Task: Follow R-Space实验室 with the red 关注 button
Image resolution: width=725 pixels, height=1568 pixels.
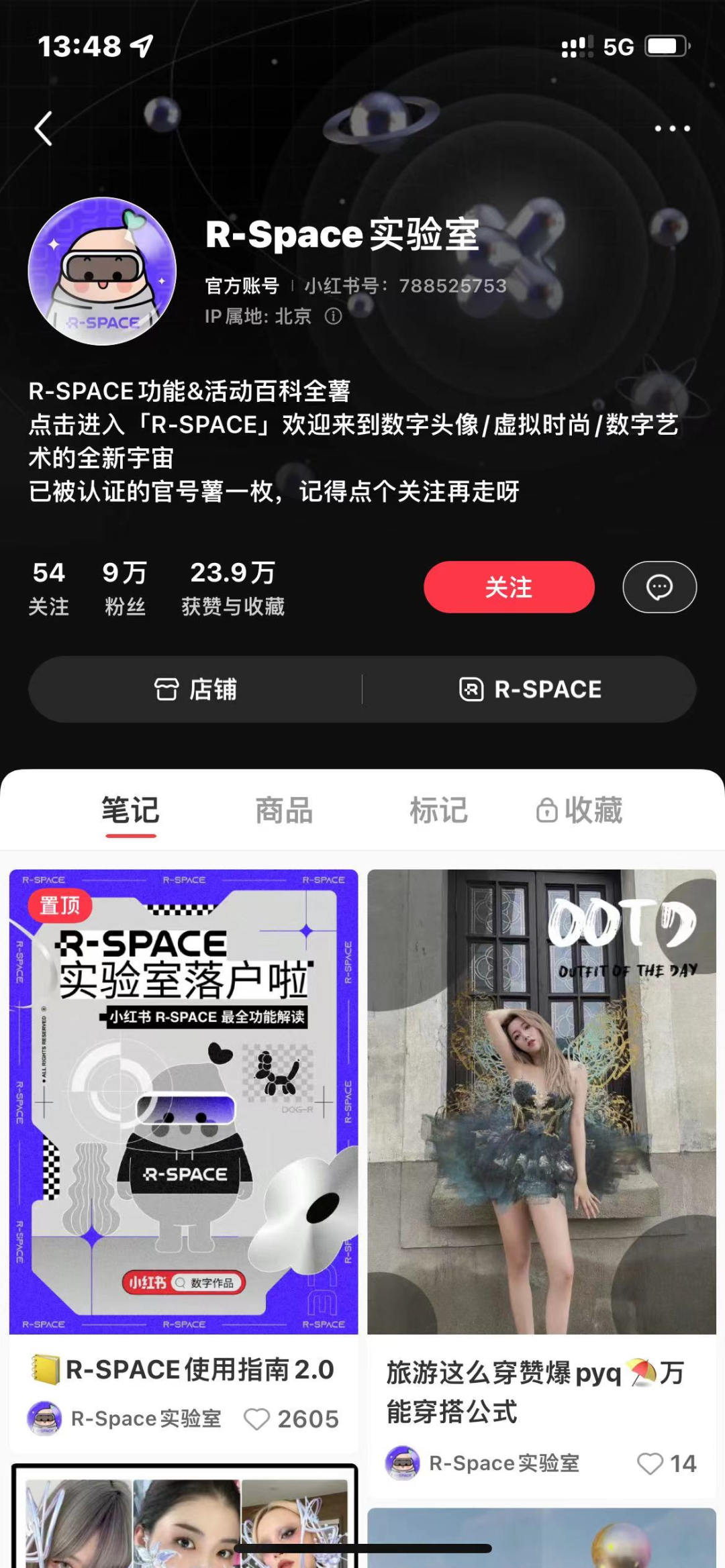Action: [509, 587]
